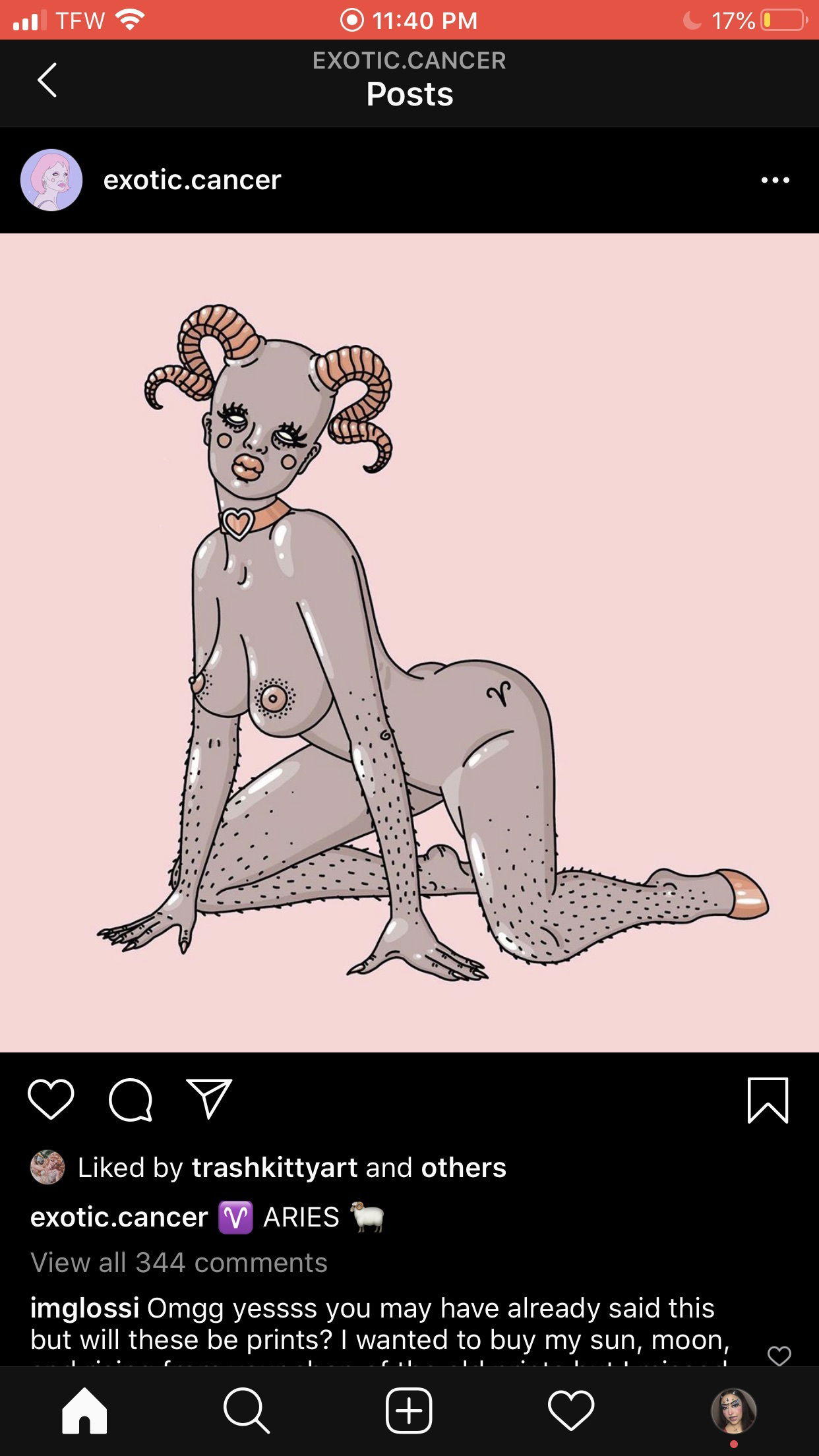The height and width of the screenshot is (1456, 819).
Task: Open trashkittyart's profile from likes line
Action: coord(274,1168)
